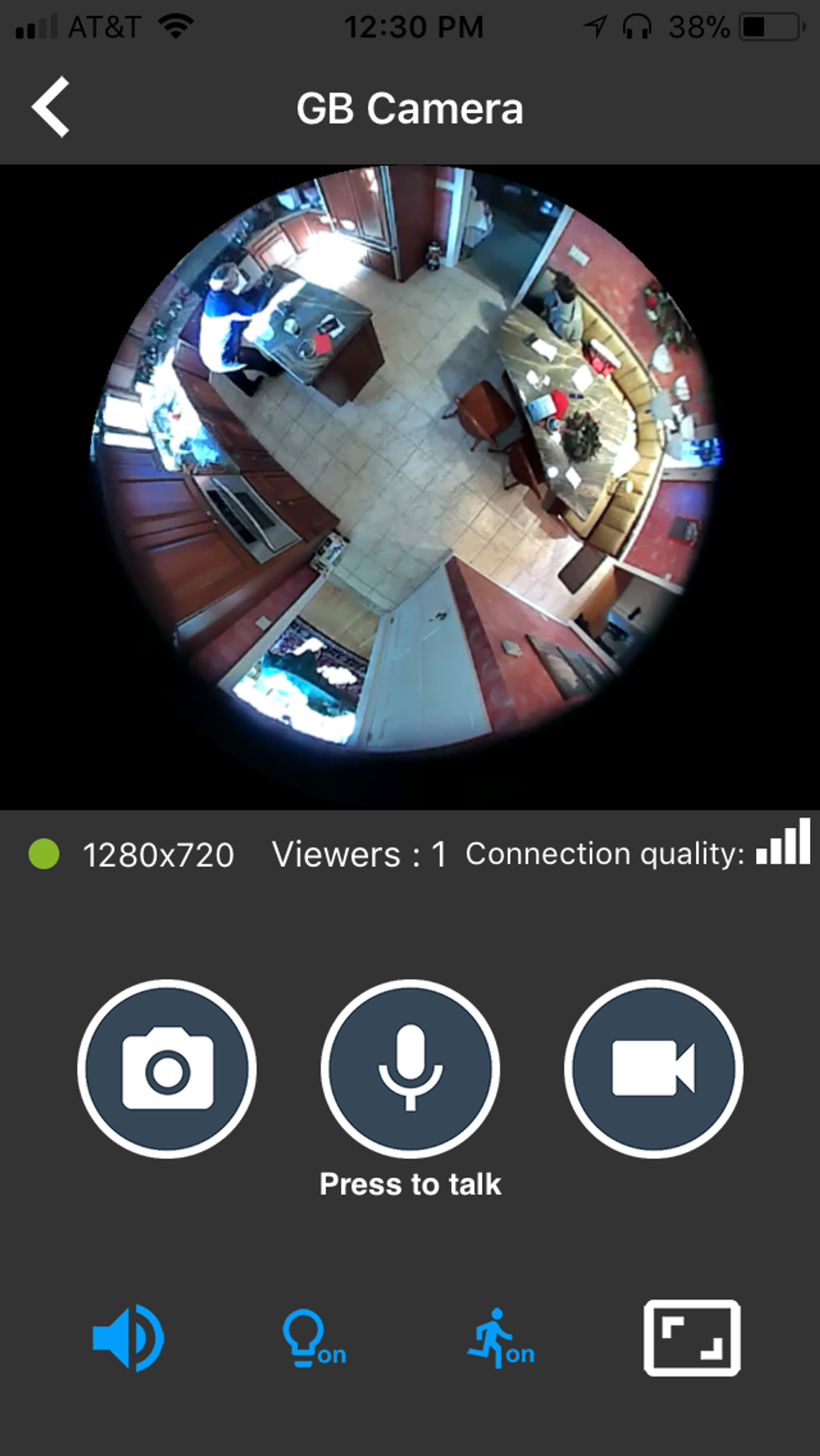The image size is (820, 1456).
Task: Expand the camera feed to full screen
Action: (x=692, y=1337)
